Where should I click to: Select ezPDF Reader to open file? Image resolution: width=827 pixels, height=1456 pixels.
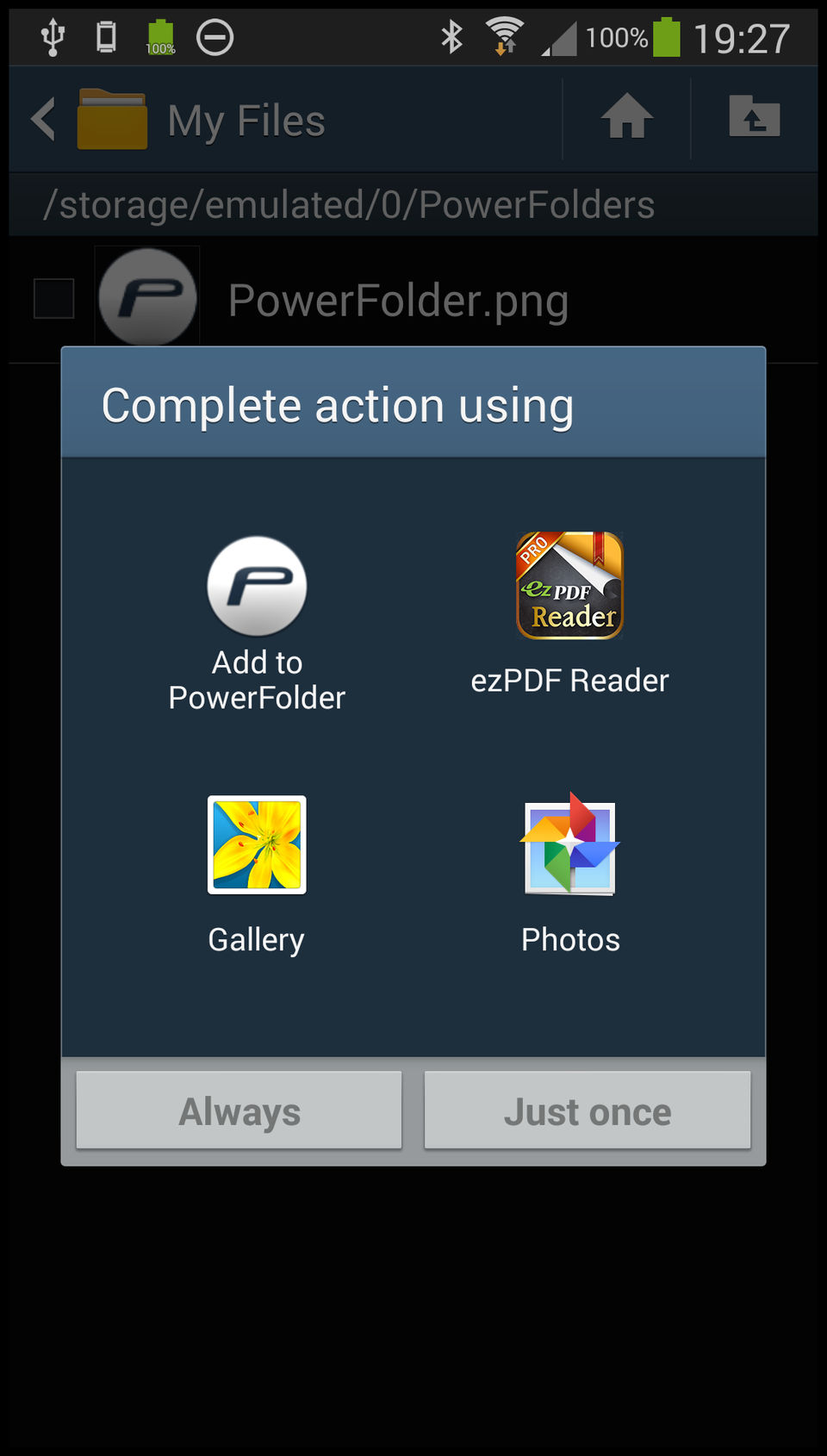tap(569, 613)
